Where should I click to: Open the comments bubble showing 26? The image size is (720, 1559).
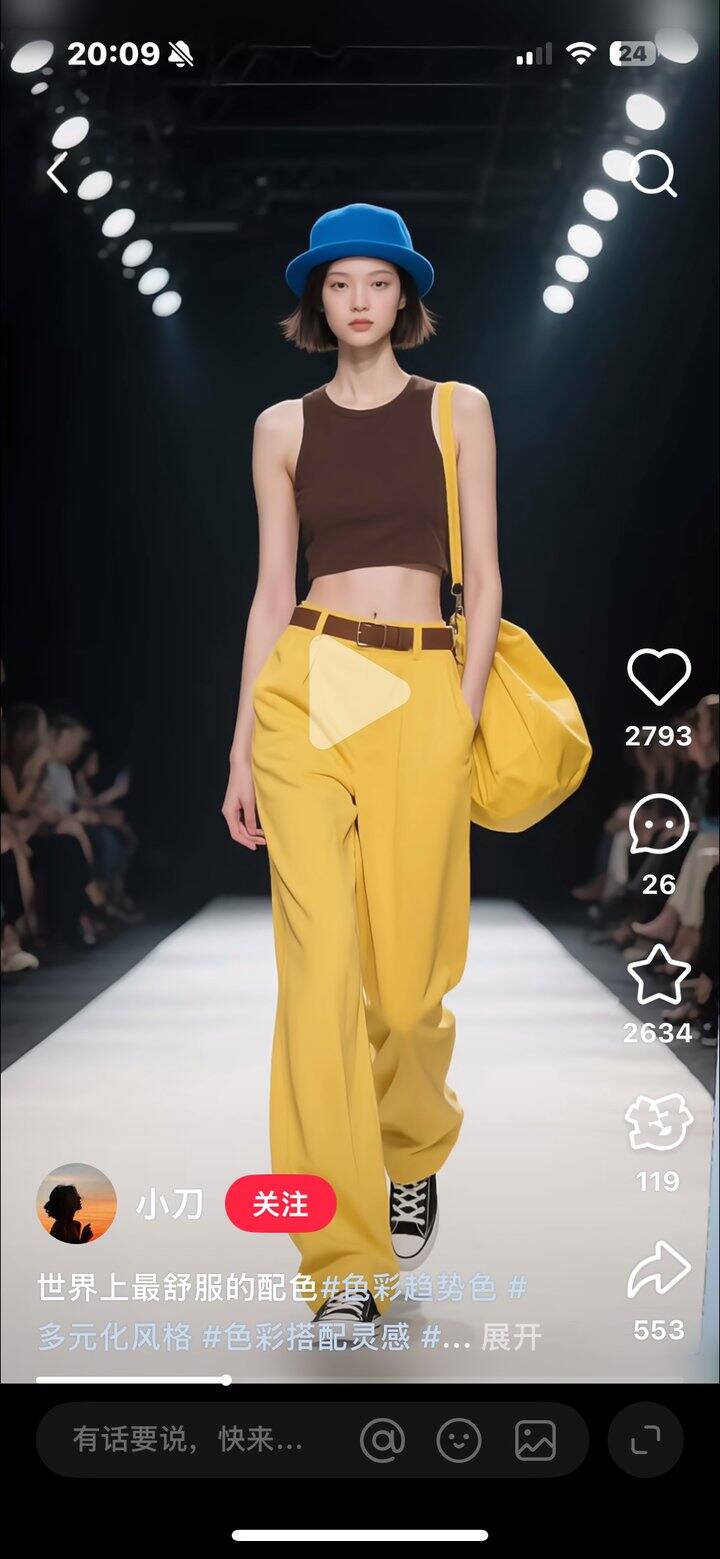pyautogui.click(x=658, y=825)
